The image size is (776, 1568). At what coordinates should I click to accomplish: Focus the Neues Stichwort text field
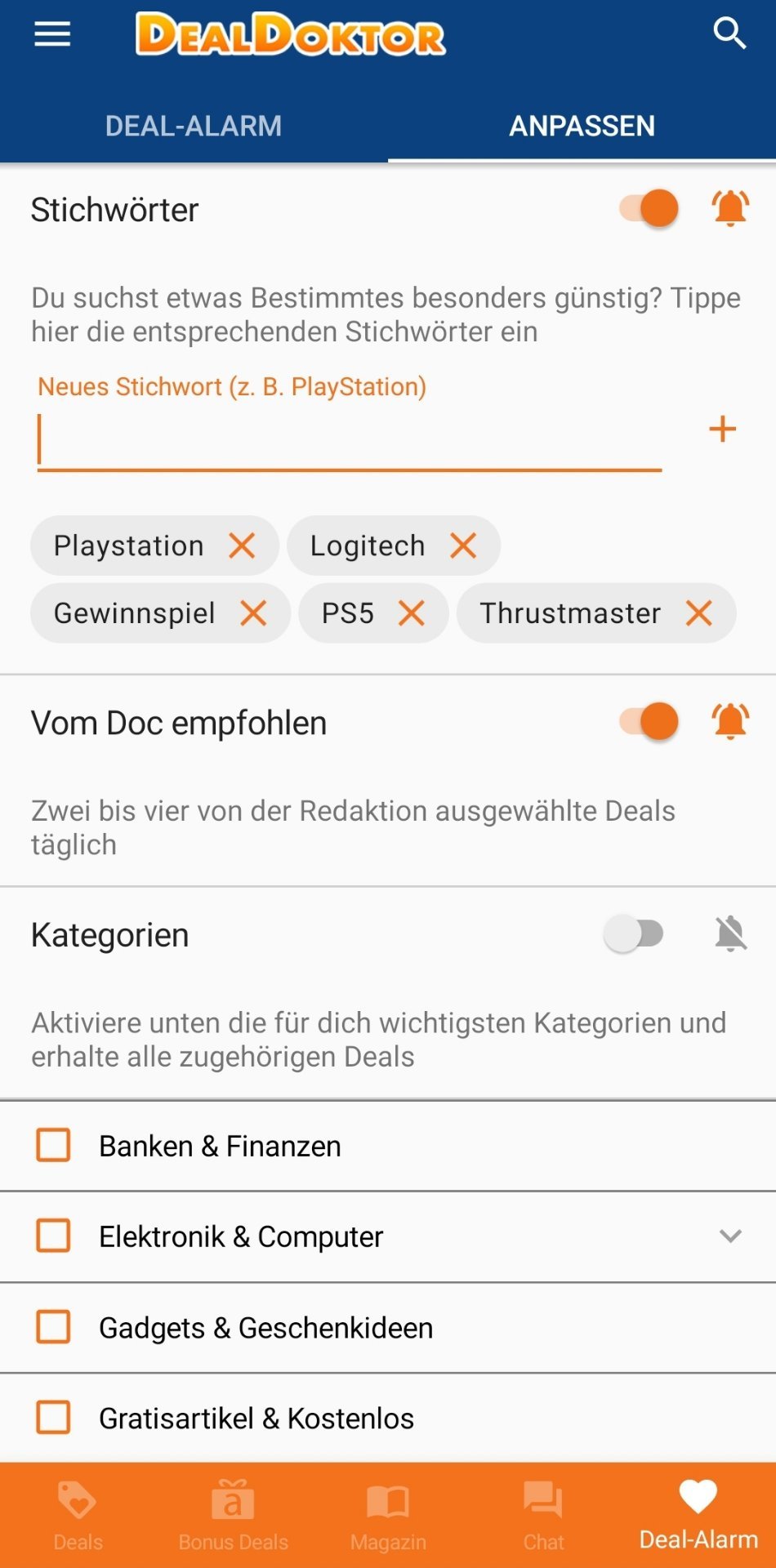(x=350, y=440)
